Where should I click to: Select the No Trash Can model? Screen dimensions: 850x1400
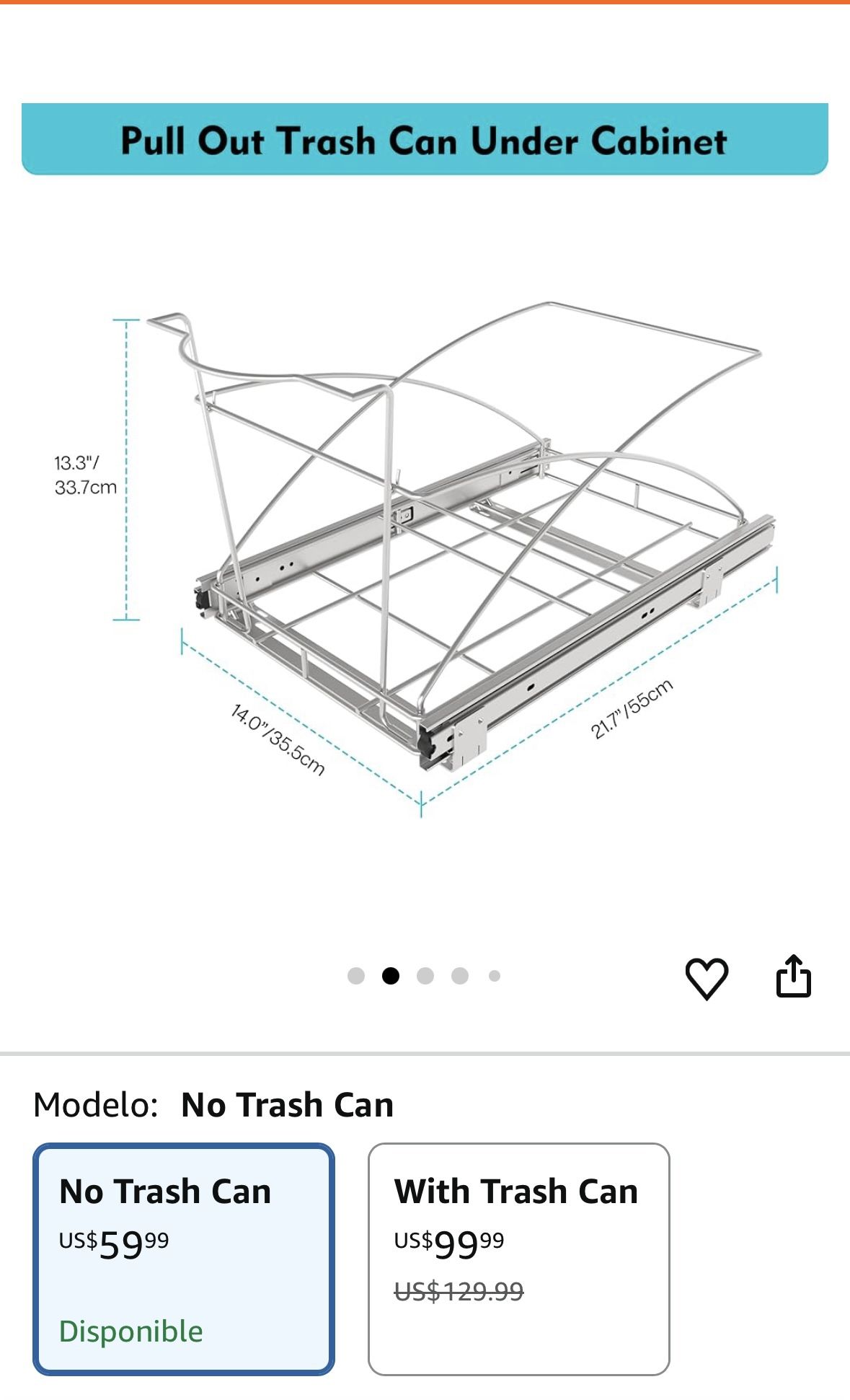pyautogui.click(x=184, y=1259)
